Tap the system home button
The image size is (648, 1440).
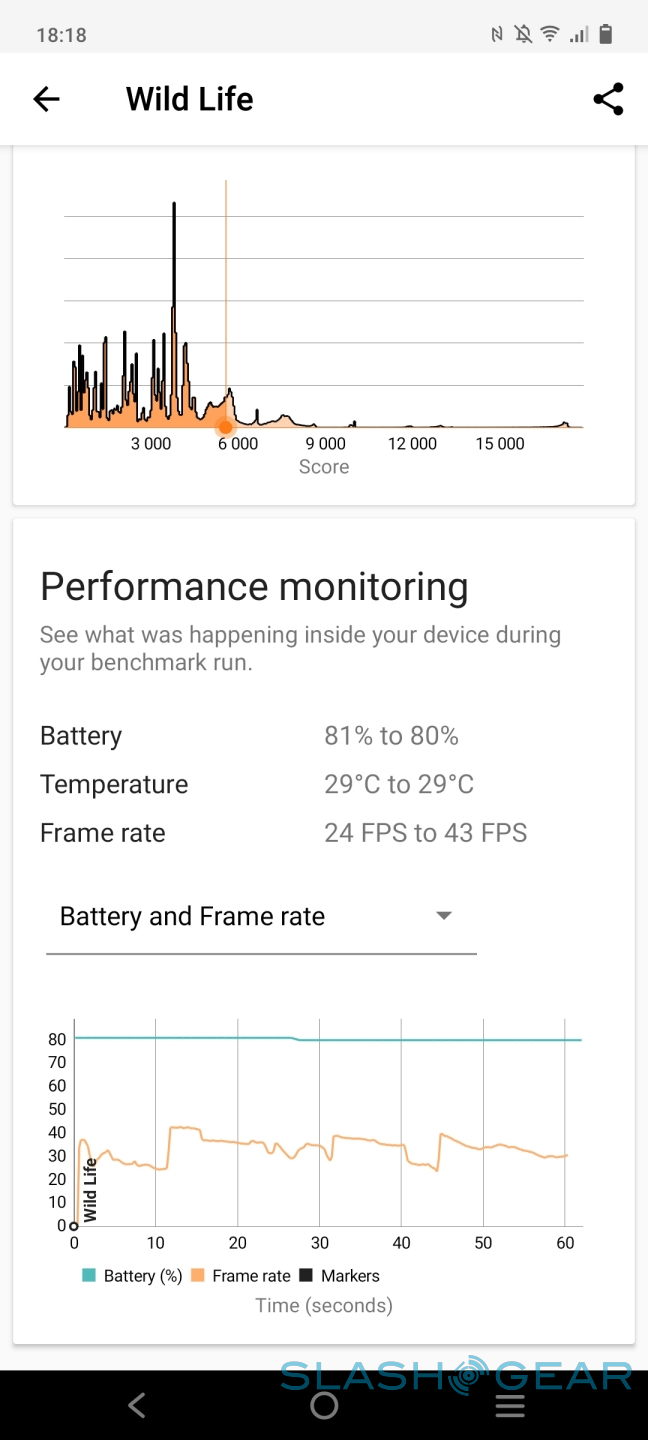pyautogui.click(x=324, y=1405)
